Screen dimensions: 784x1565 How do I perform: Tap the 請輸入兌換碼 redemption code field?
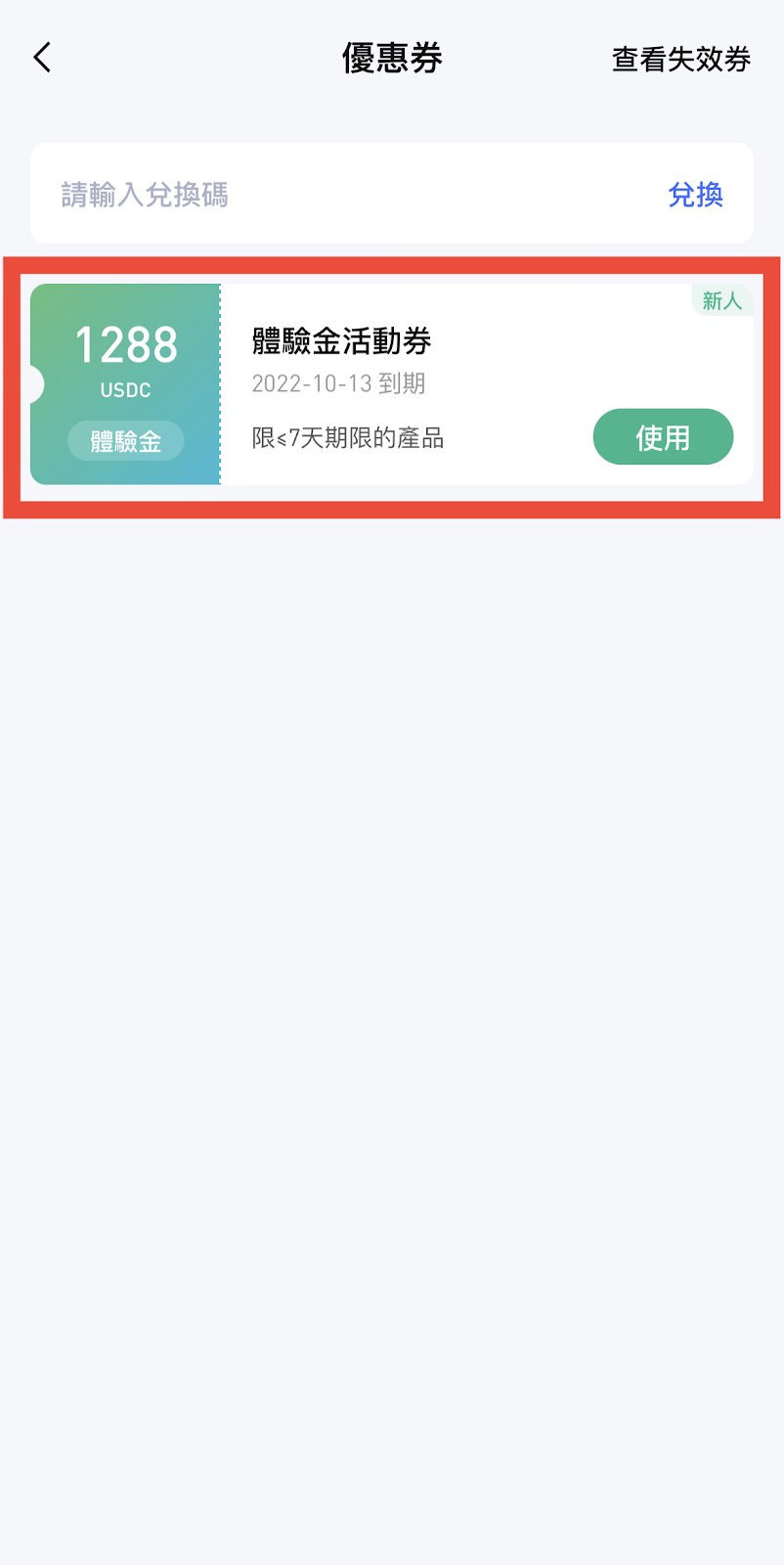coord(352,194)
